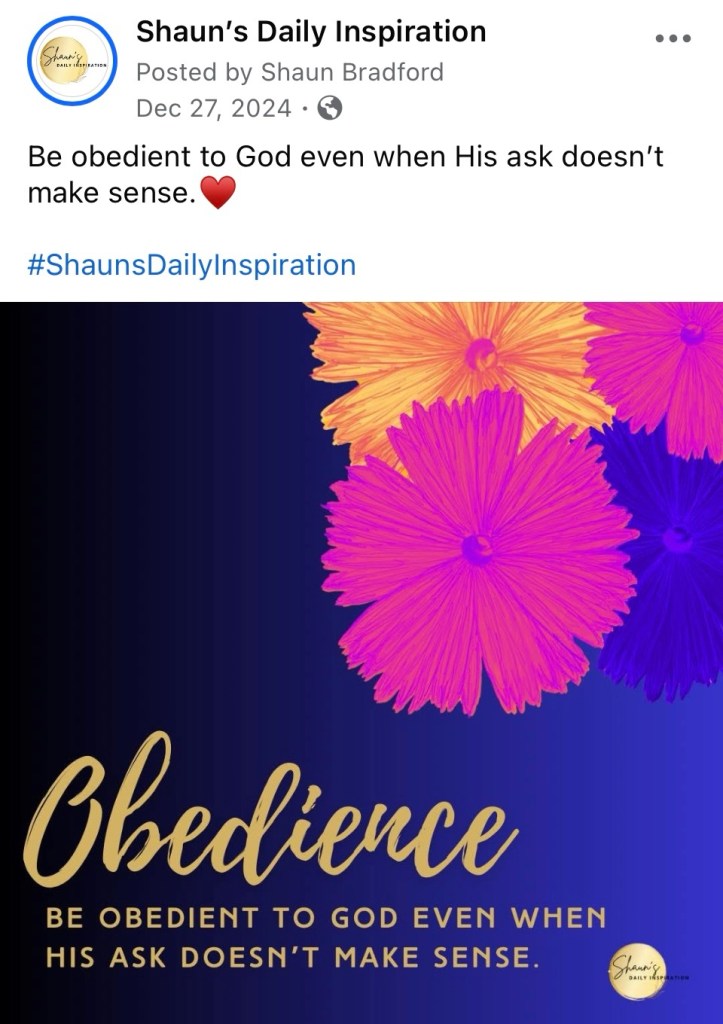Viewport: 723px width, 1024px height.
Task: Open Shaun's Daily Inspiration profile picture
Action: [72, 61]
